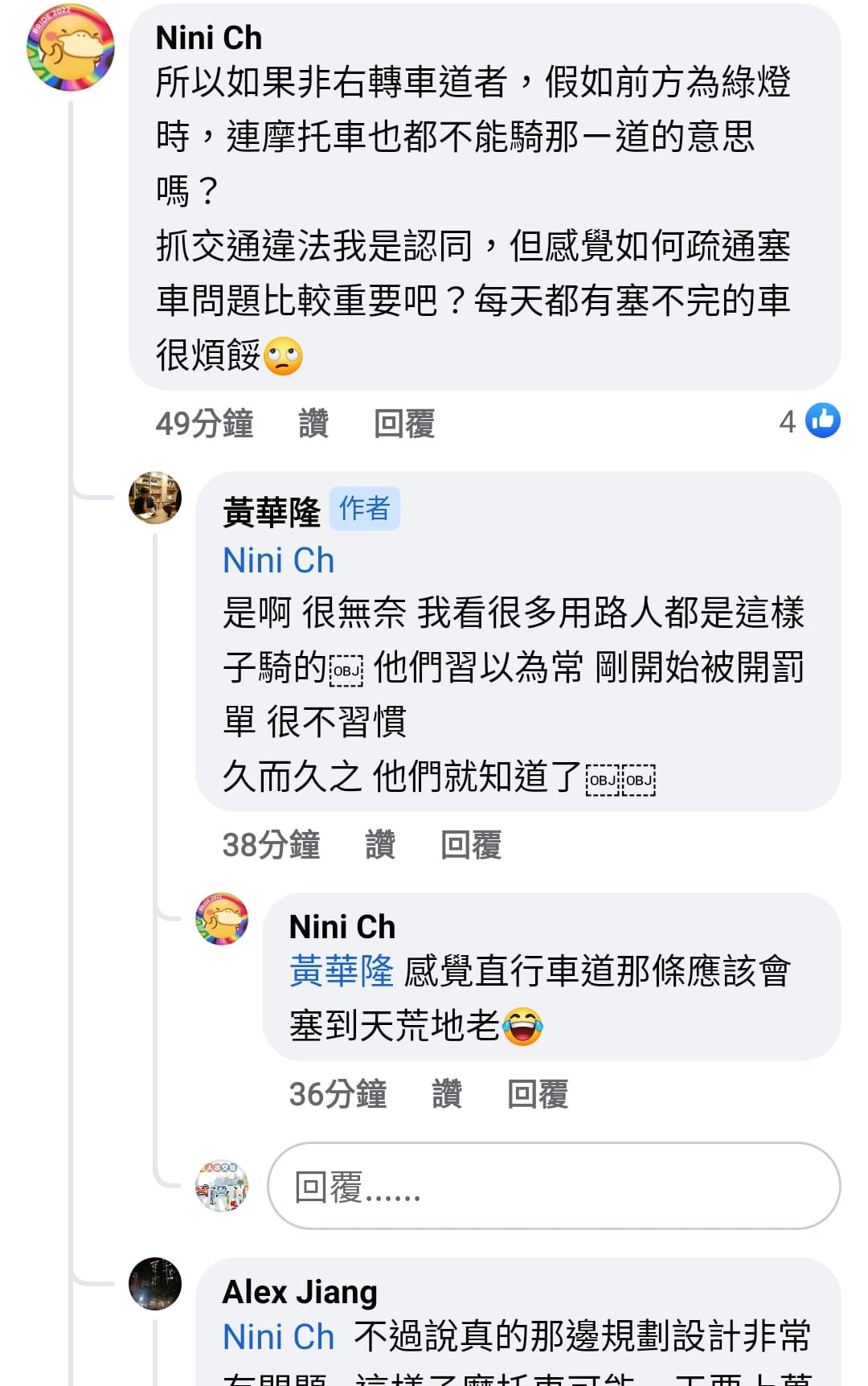868x1386 pixels.
Task: Open Nini Ch's name on the top comment
Action: pos(209,38)
